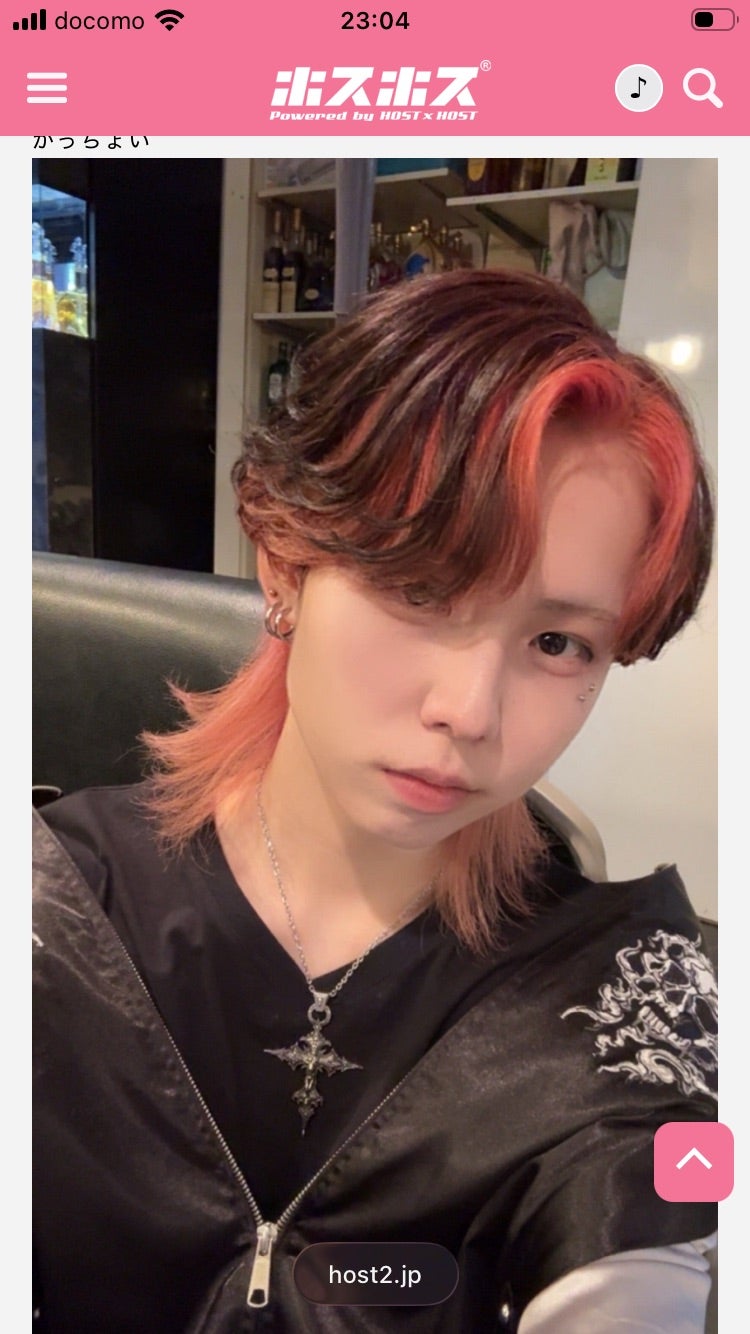Viewport: 750px width, 1334px height.
Task: Go back to top with arrow button
Action: coord(693,1161)
